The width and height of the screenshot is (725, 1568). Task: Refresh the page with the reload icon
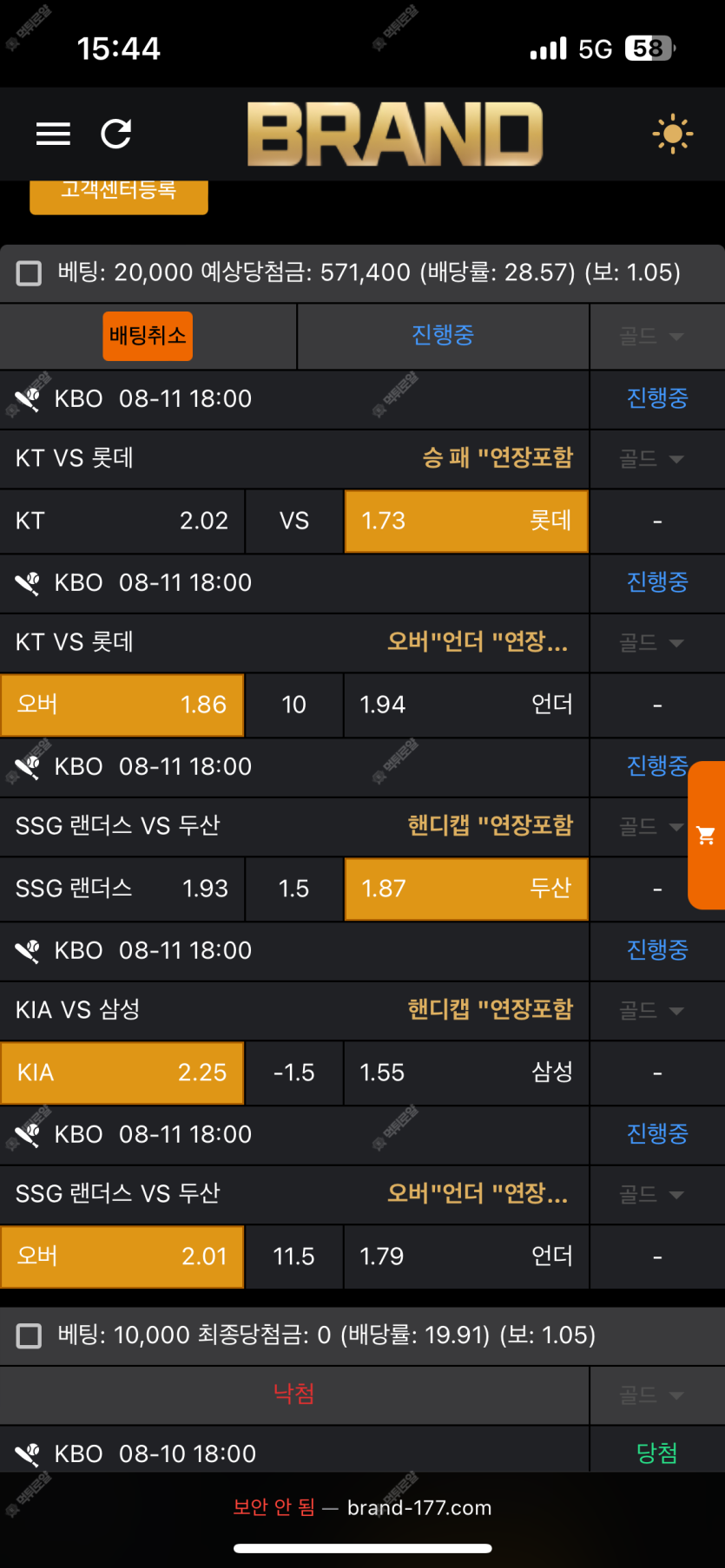pyautogui.click(x=116, y=134)
